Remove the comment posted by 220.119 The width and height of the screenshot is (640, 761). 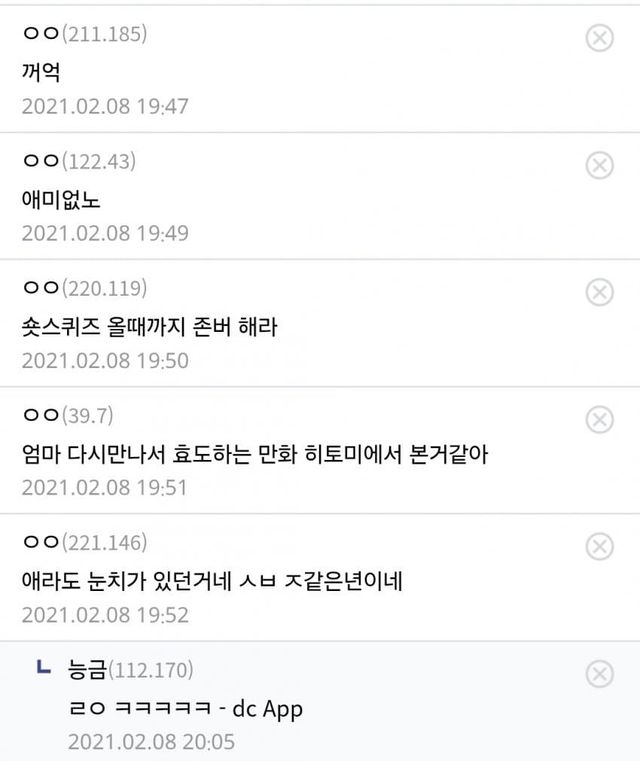tap(598, 292)
